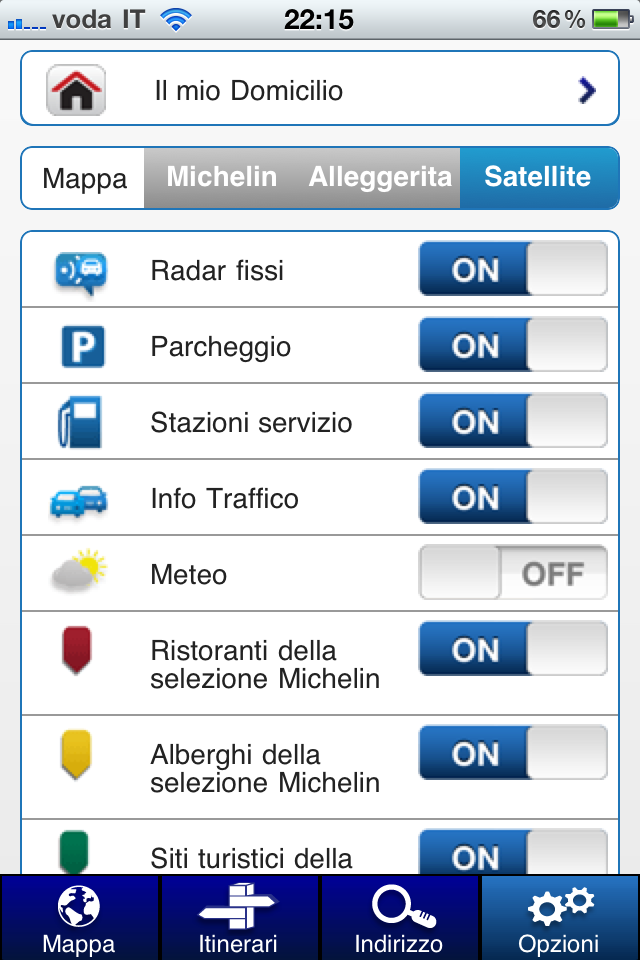Switch off Info Traffico
640x960 pixels.
click(x=512, y=498)
